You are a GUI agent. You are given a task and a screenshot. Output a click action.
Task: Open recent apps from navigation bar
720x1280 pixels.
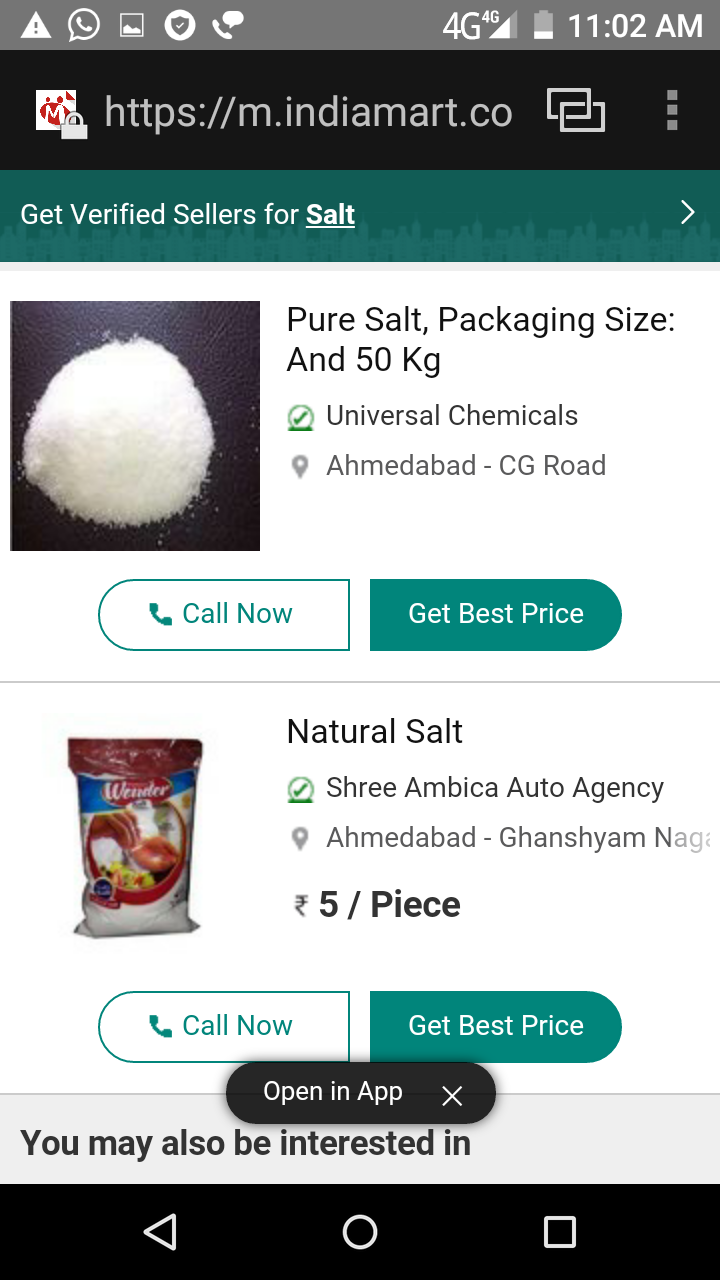click(x=560, y=1232)
